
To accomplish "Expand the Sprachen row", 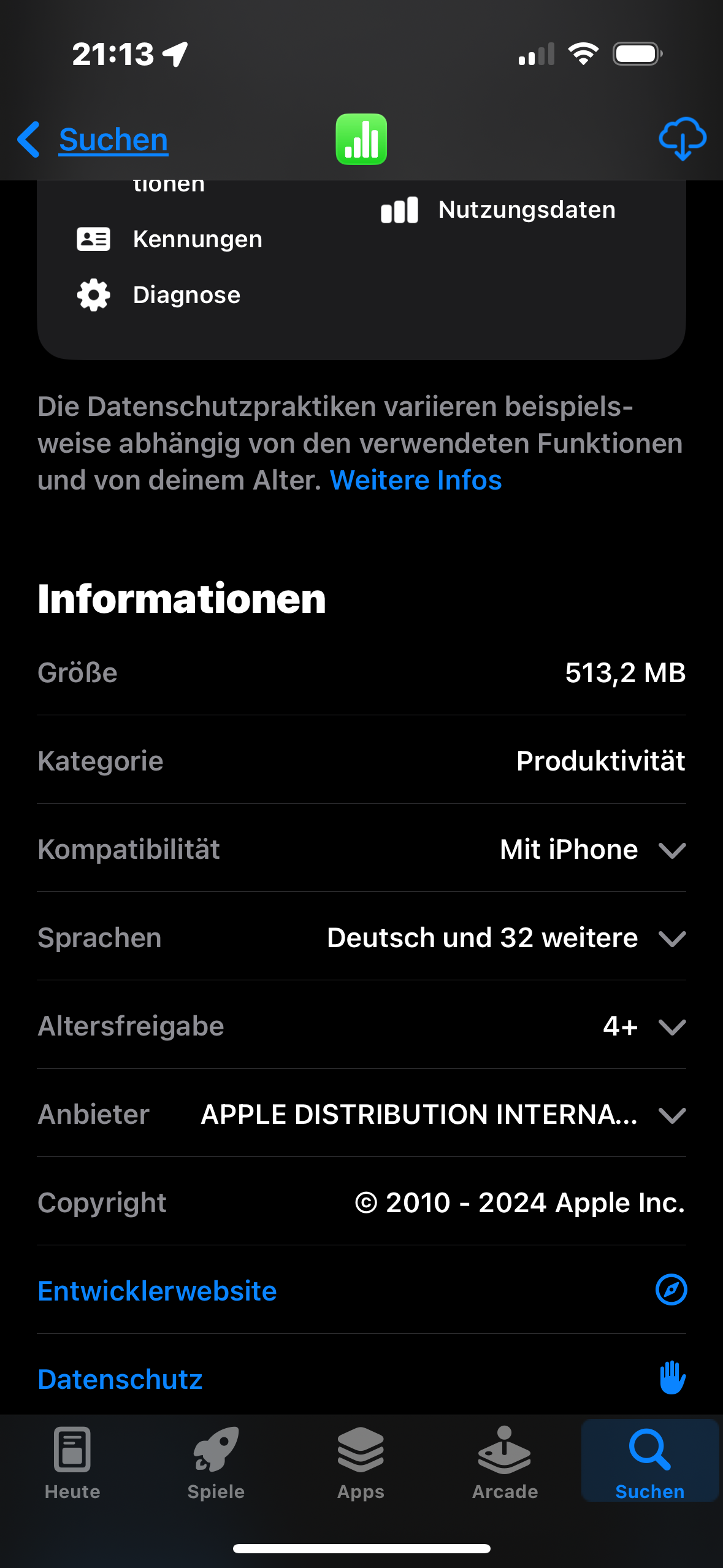I will (671, 939).
